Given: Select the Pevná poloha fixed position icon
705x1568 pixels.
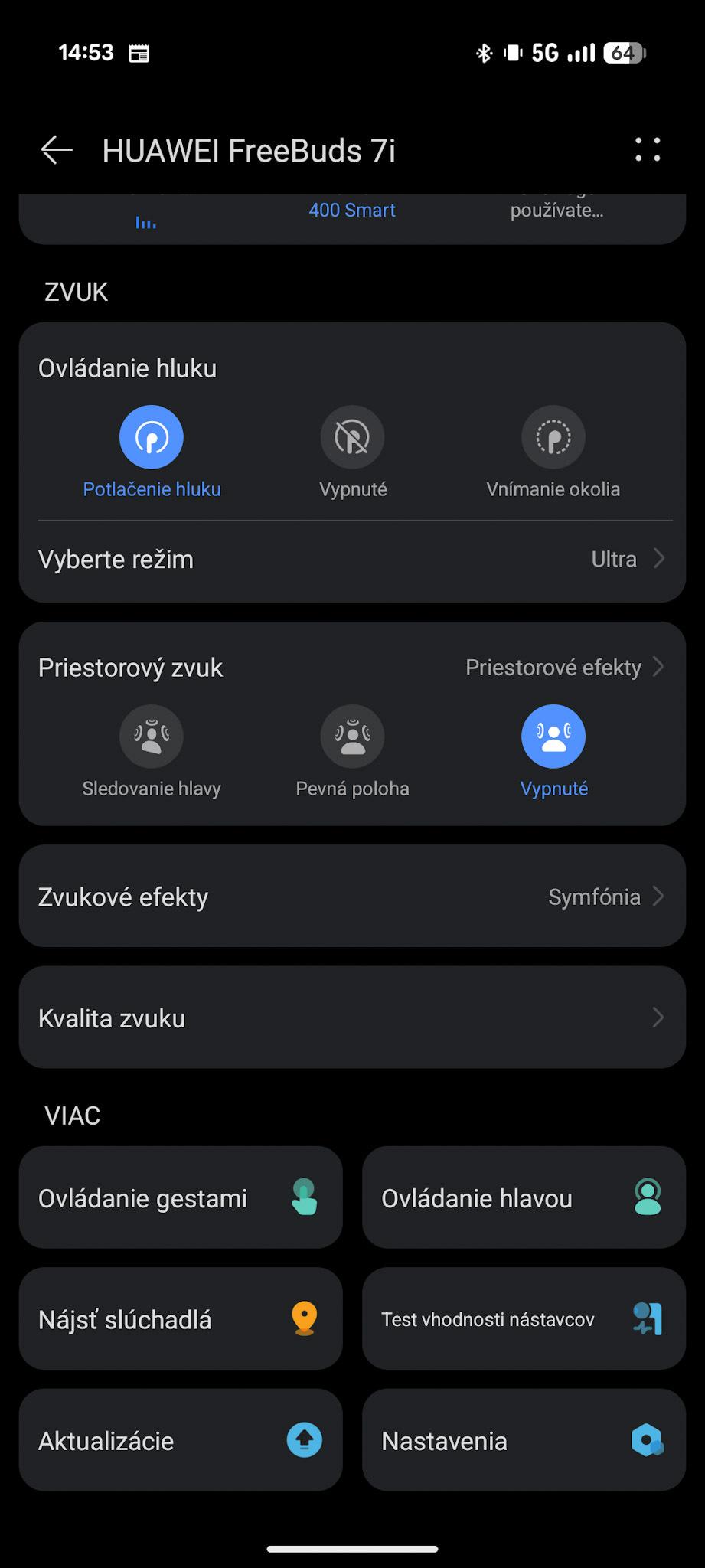Looking at the screenshot, I should 352,735.
